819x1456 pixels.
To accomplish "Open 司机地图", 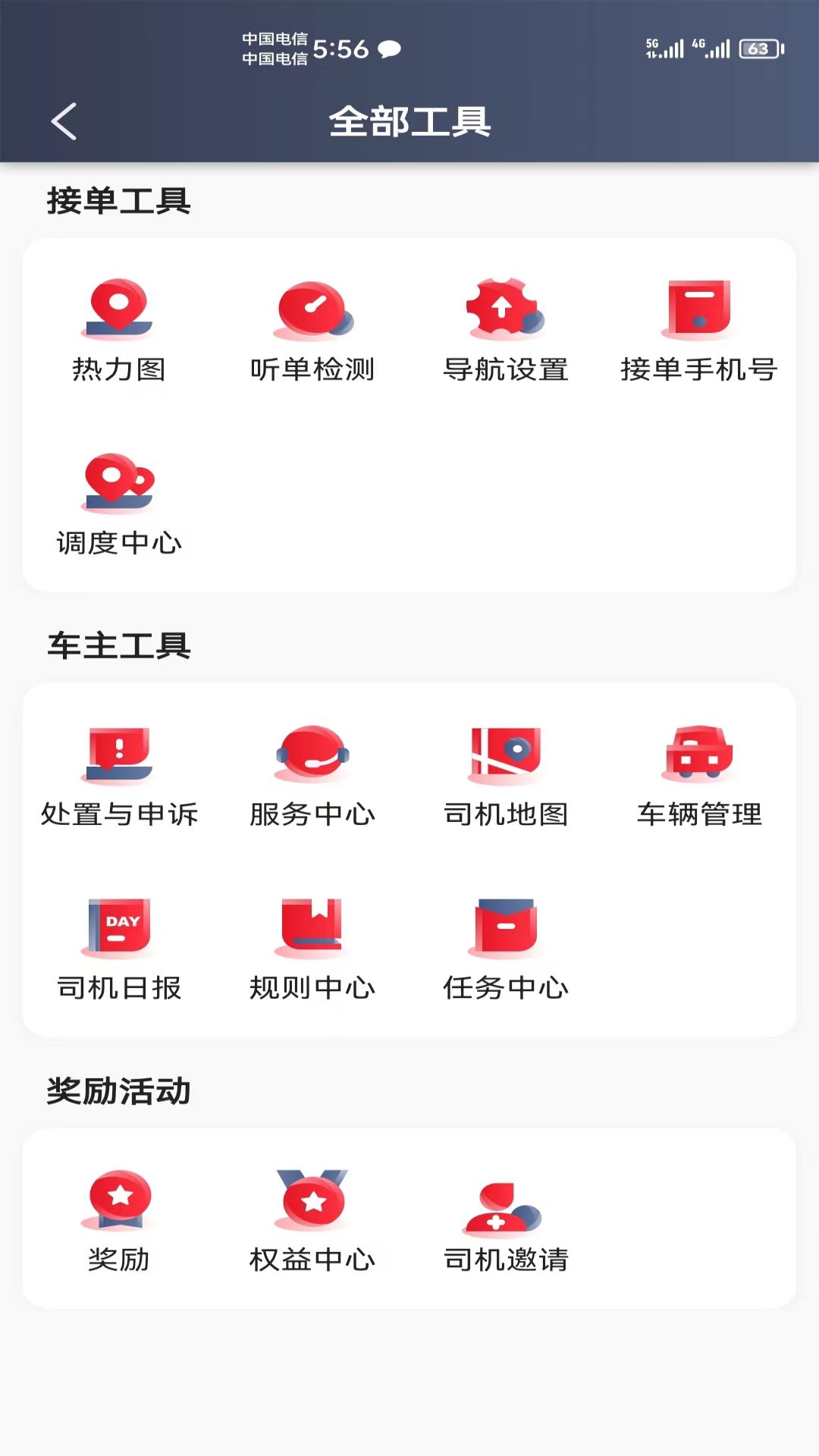I will click(x=506, y=775).
